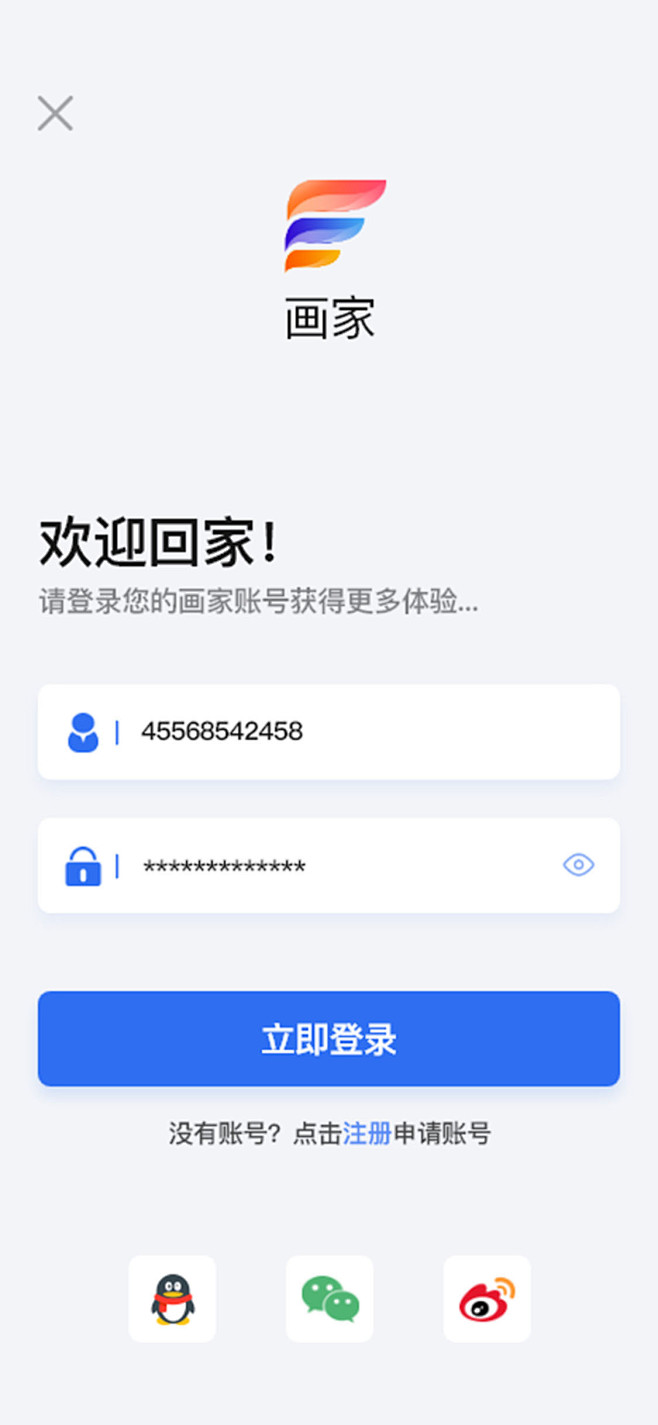658x1425 pixels.
Task: Choose Weibo login
Action: point(487,1298)
